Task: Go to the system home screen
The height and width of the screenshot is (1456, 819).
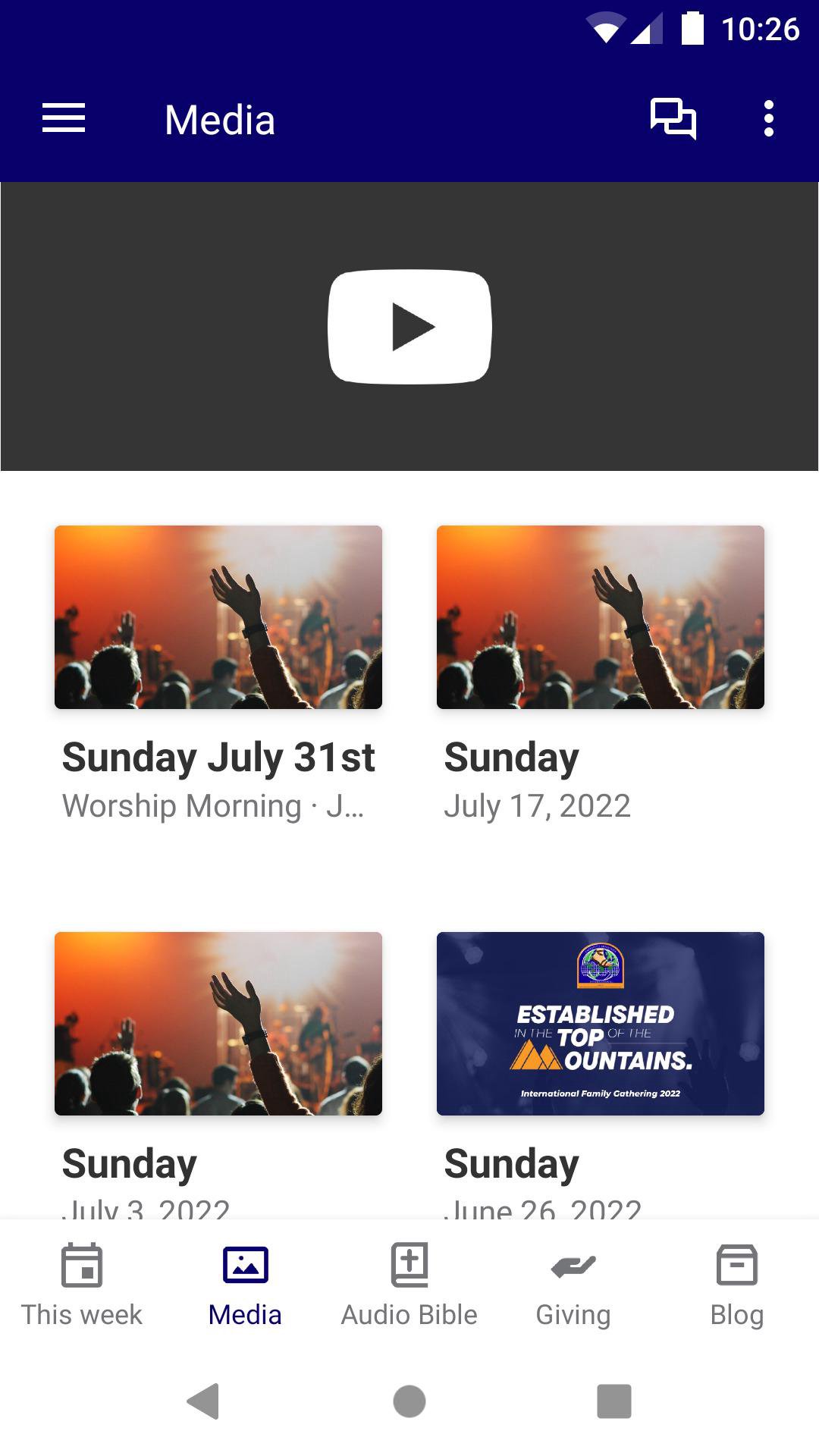Action: pos(409,1401)
